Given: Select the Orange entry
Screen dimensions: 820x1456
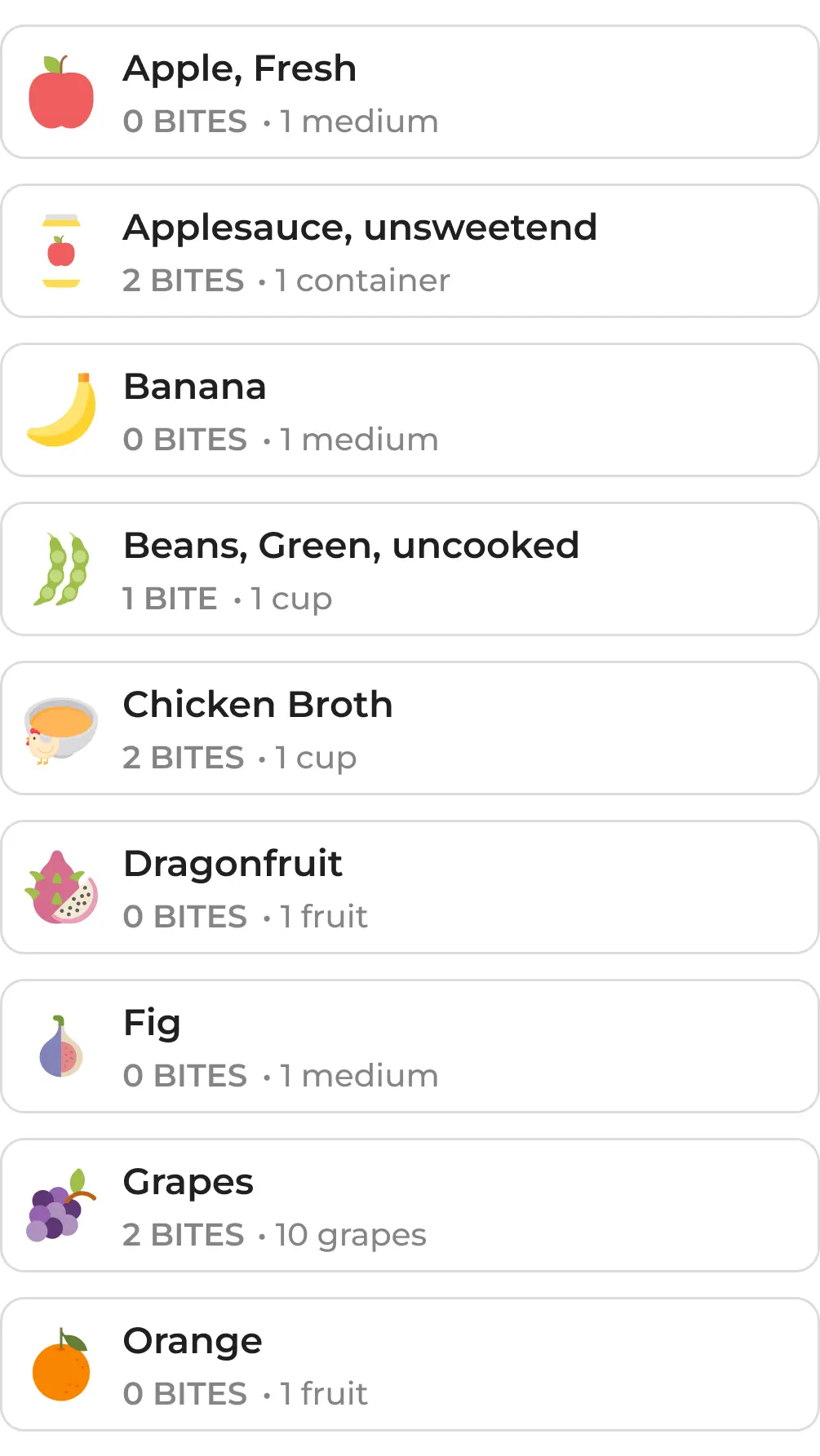Looking at the screenshot, I should point(410,1365).
